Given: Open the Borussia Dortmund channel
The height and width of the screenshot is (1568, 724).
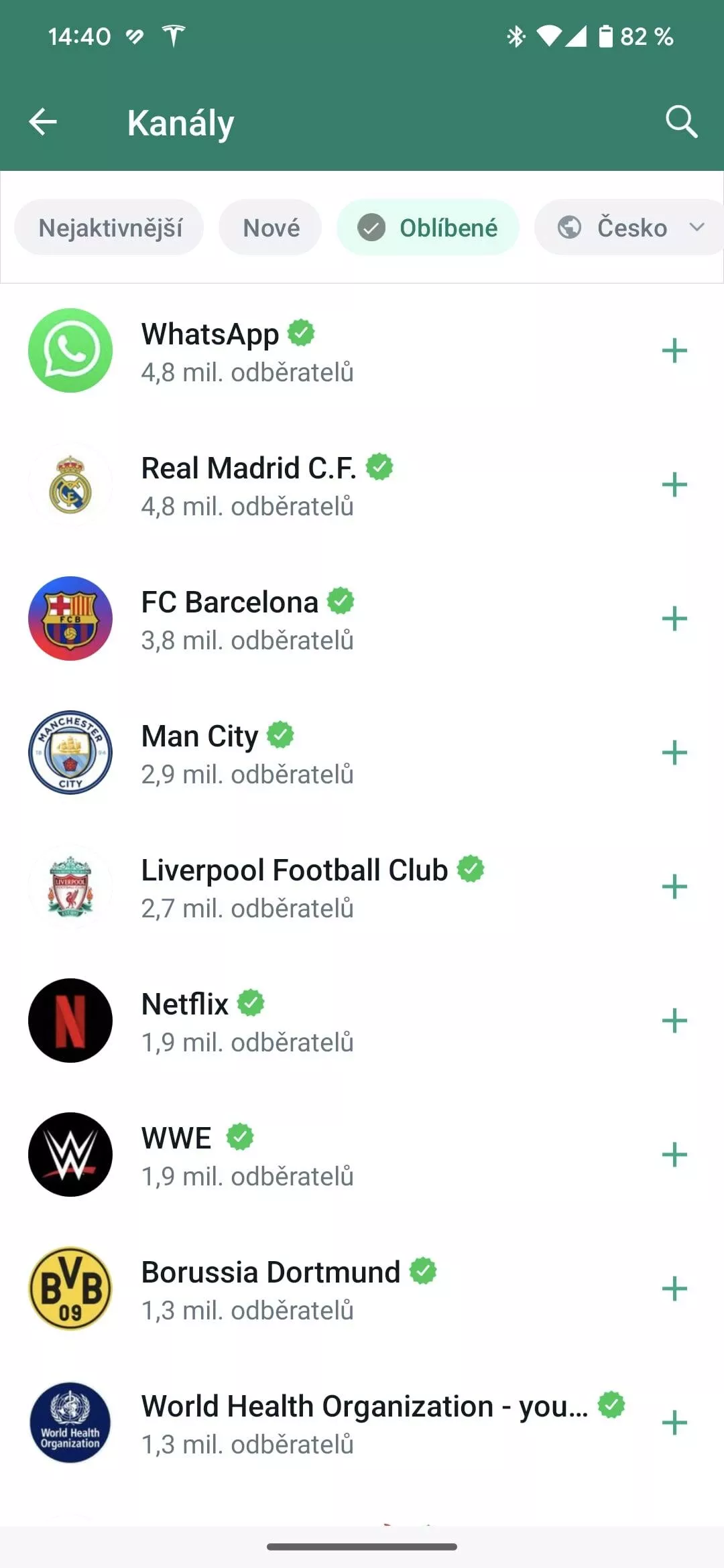Looking at the screenshot, I should pos(362,1289).
